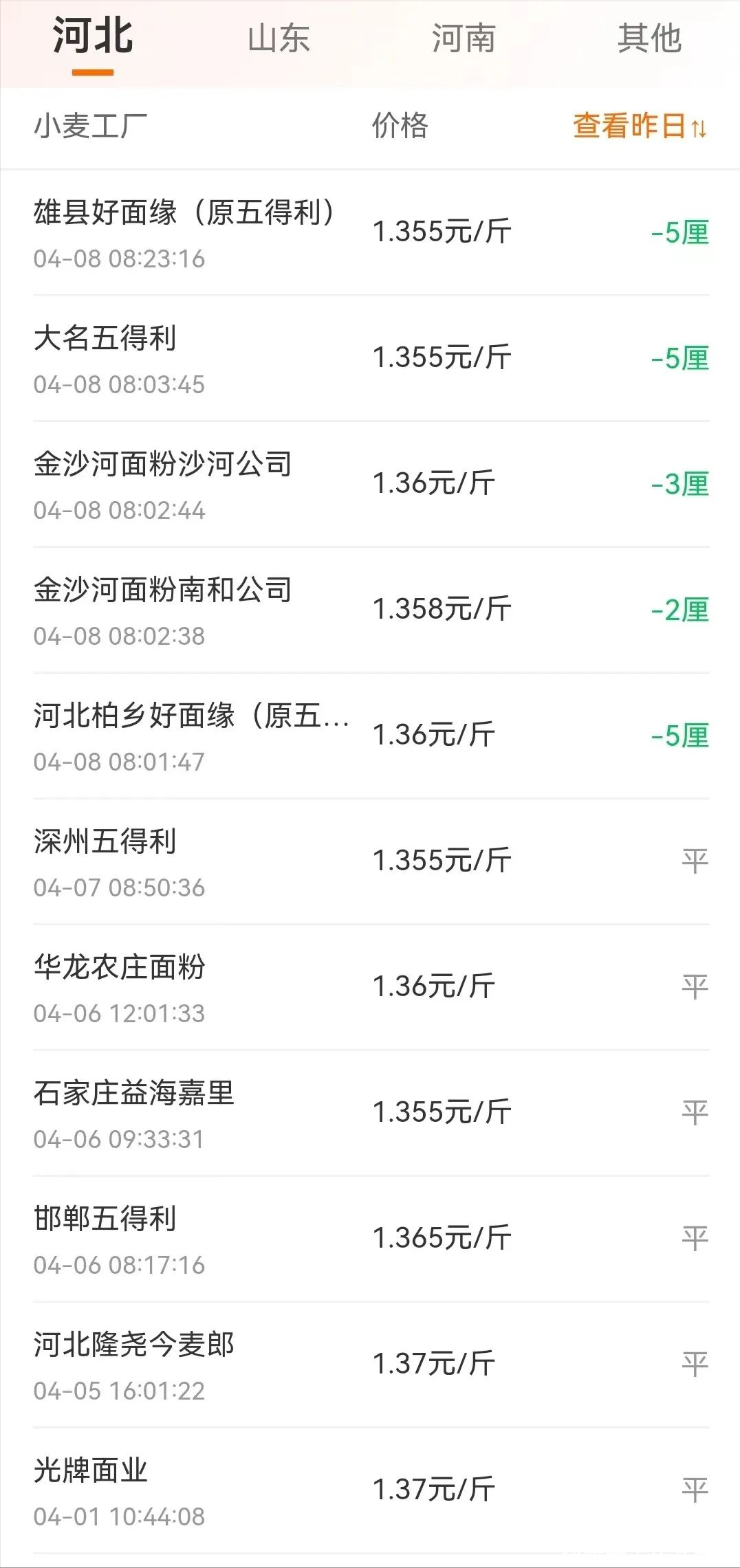Viewport: 740px width, 1568px height.
Task: Select the 华龙农庄面粉 row
Action: pyautogui.click(x=371, y=987)
